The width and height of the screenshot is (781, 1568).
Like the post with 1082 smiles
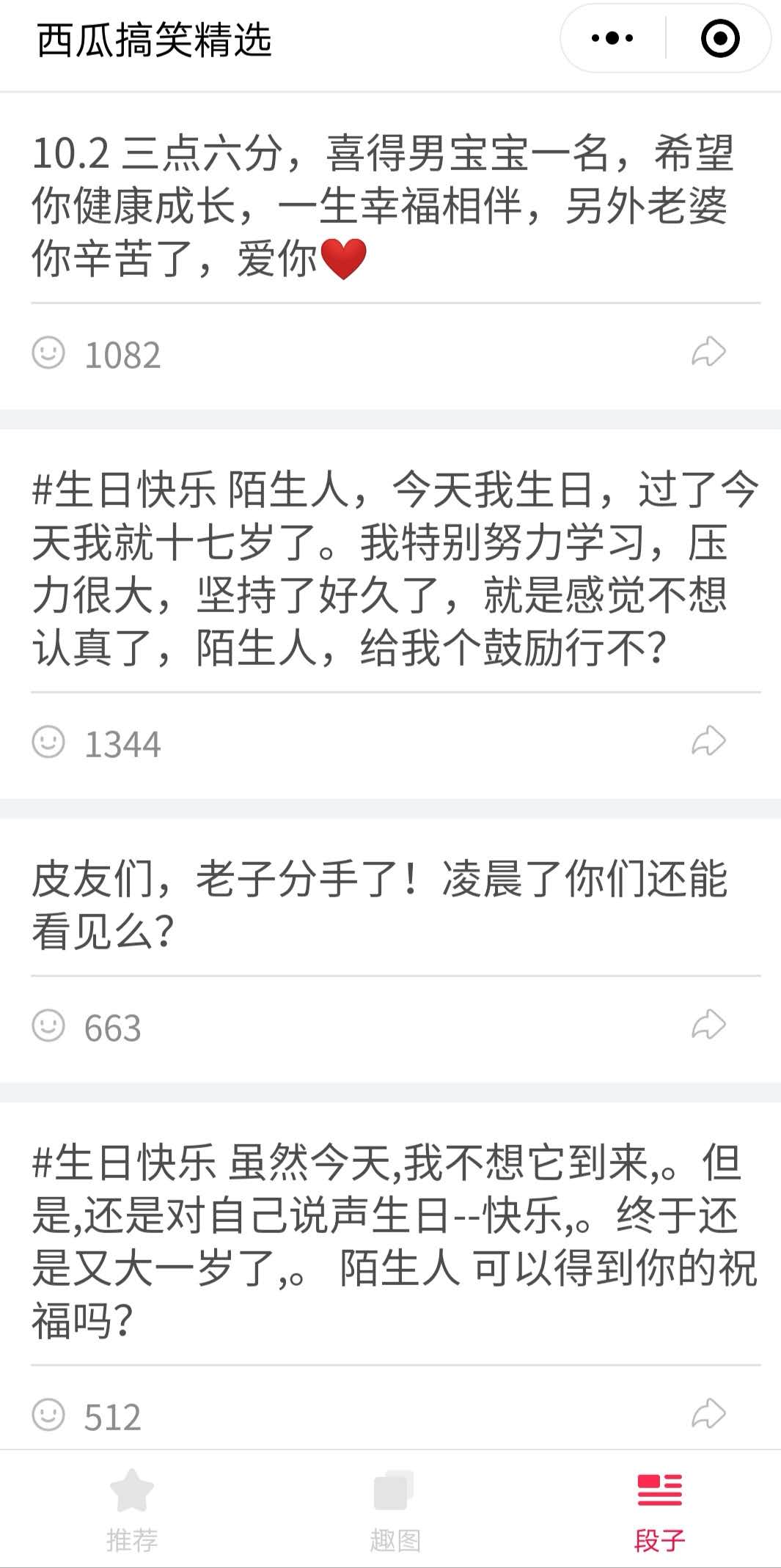pyautogui.click(x=48, y=353)
